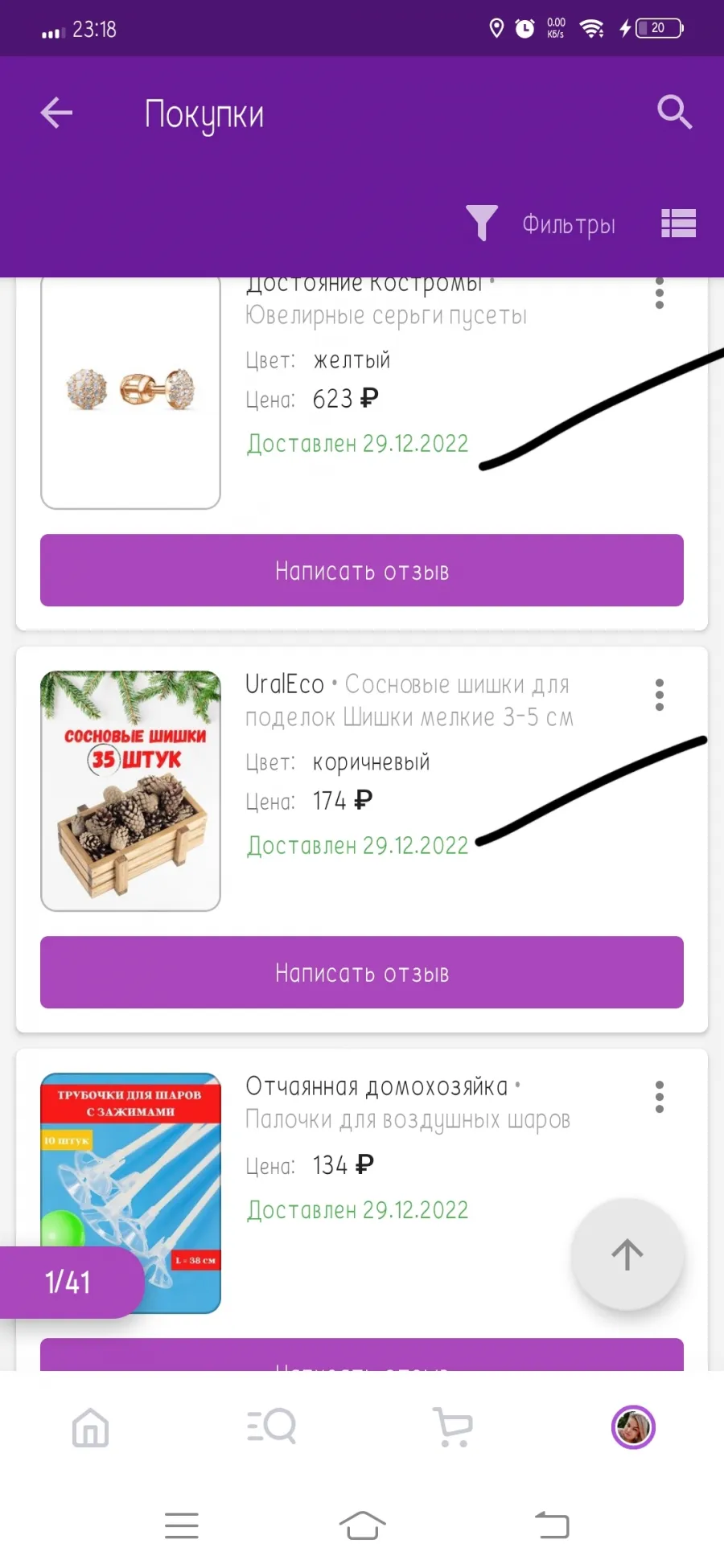Viewport: 724px width, 1568px height.
Task: Open overflow menu for UralEco pine cones
Action: click(660, 695)
